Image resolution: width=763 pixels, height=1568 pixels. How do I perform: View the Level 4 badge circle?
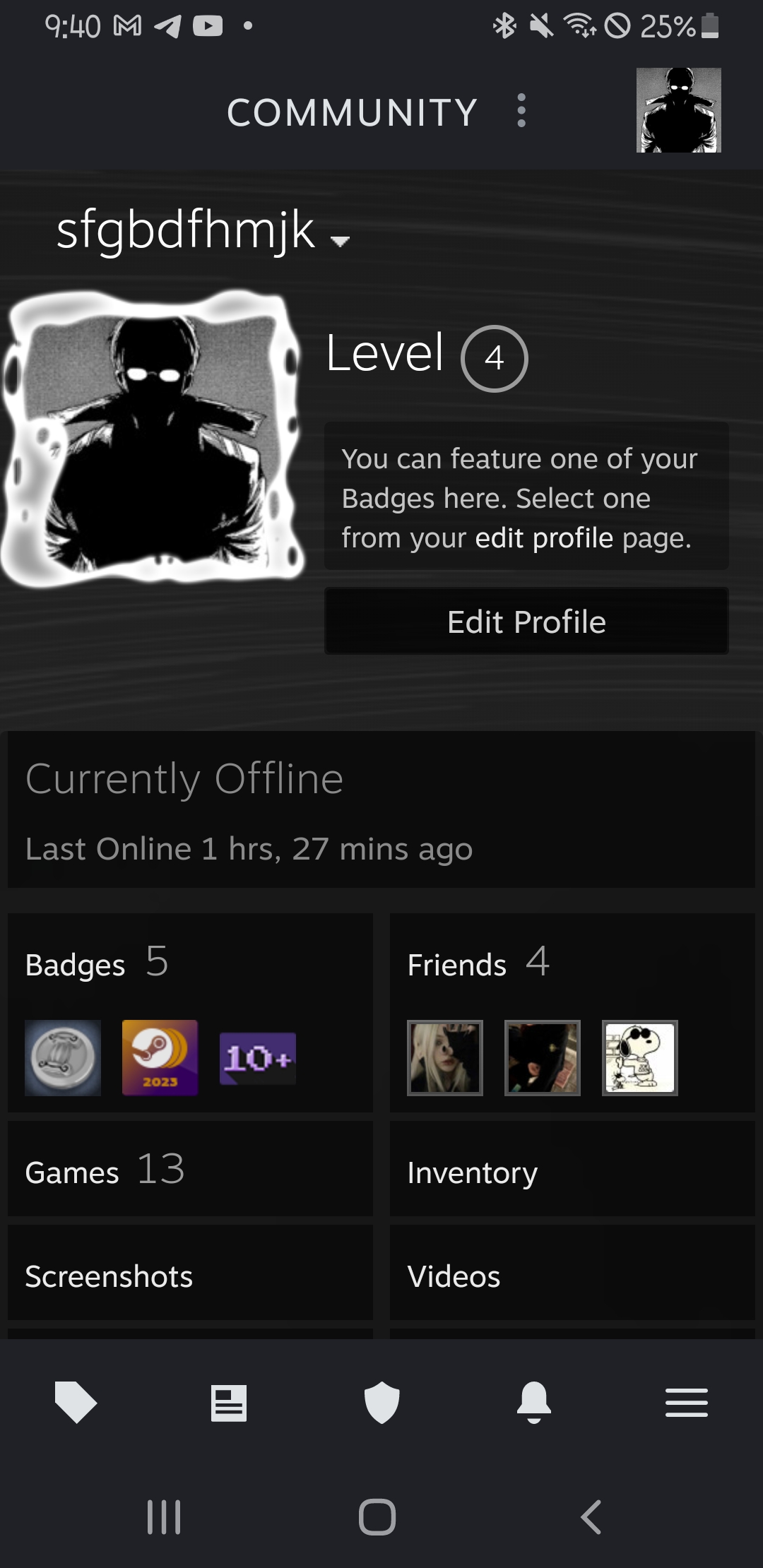tap(495, 358)
